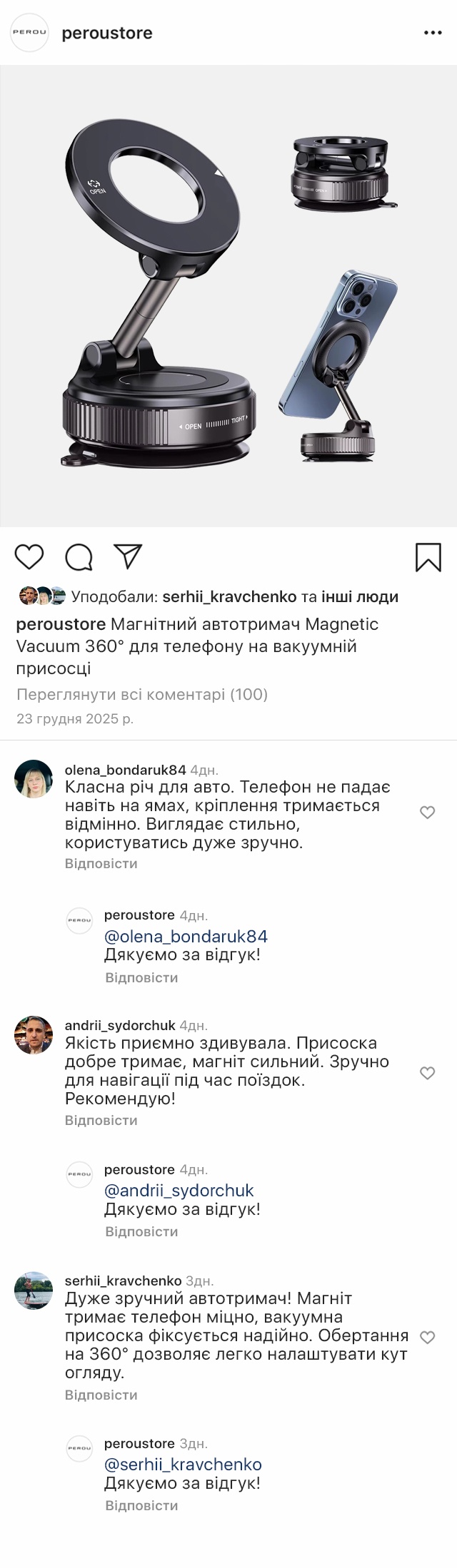The height and width of the screenshot is (1568, 457).
Task: Open the comment bubble icon
Action: (79, 557)
